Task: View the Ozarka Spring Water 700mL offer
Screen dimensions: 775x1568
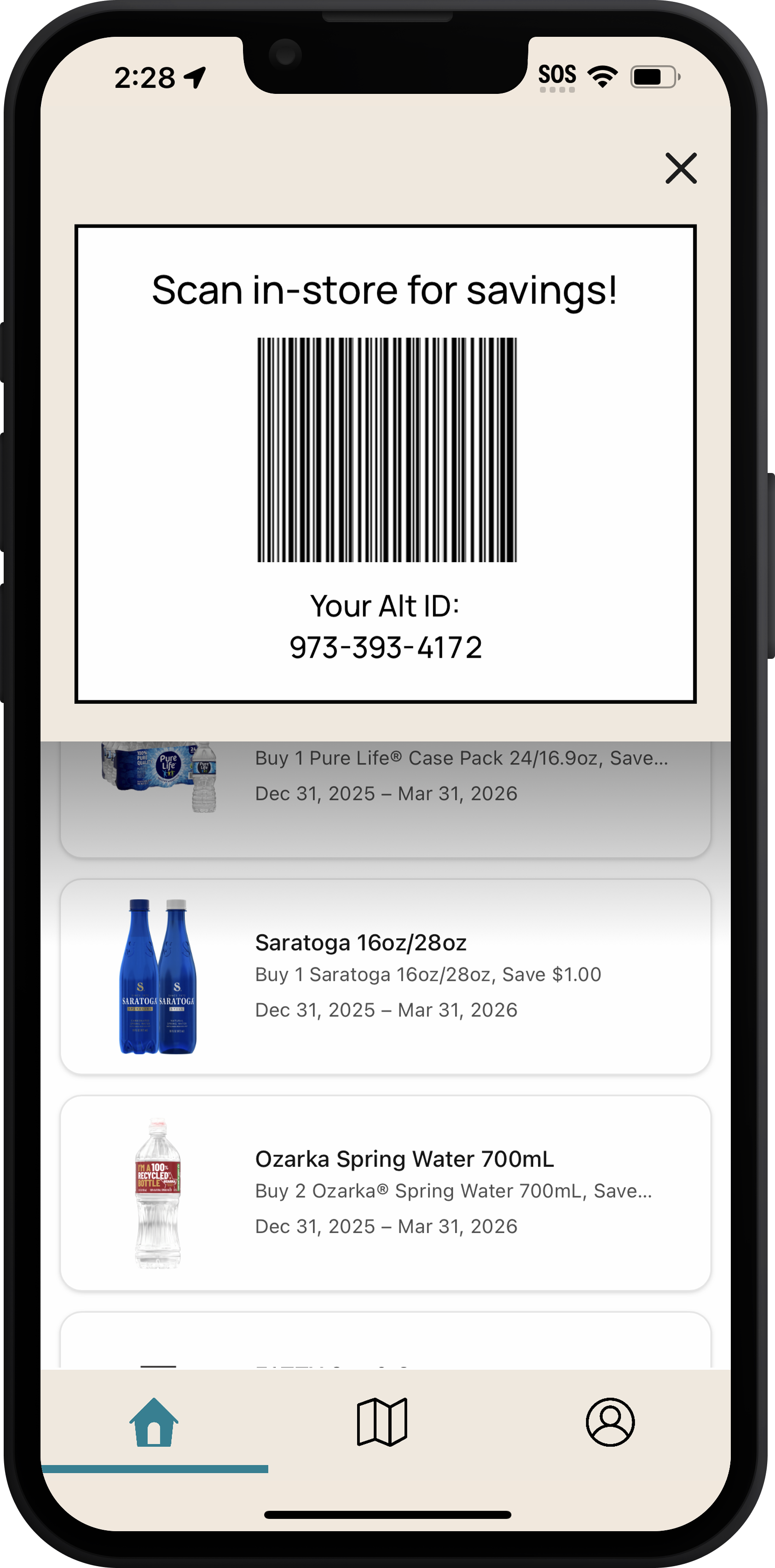Action: (x=385, y=1192)
